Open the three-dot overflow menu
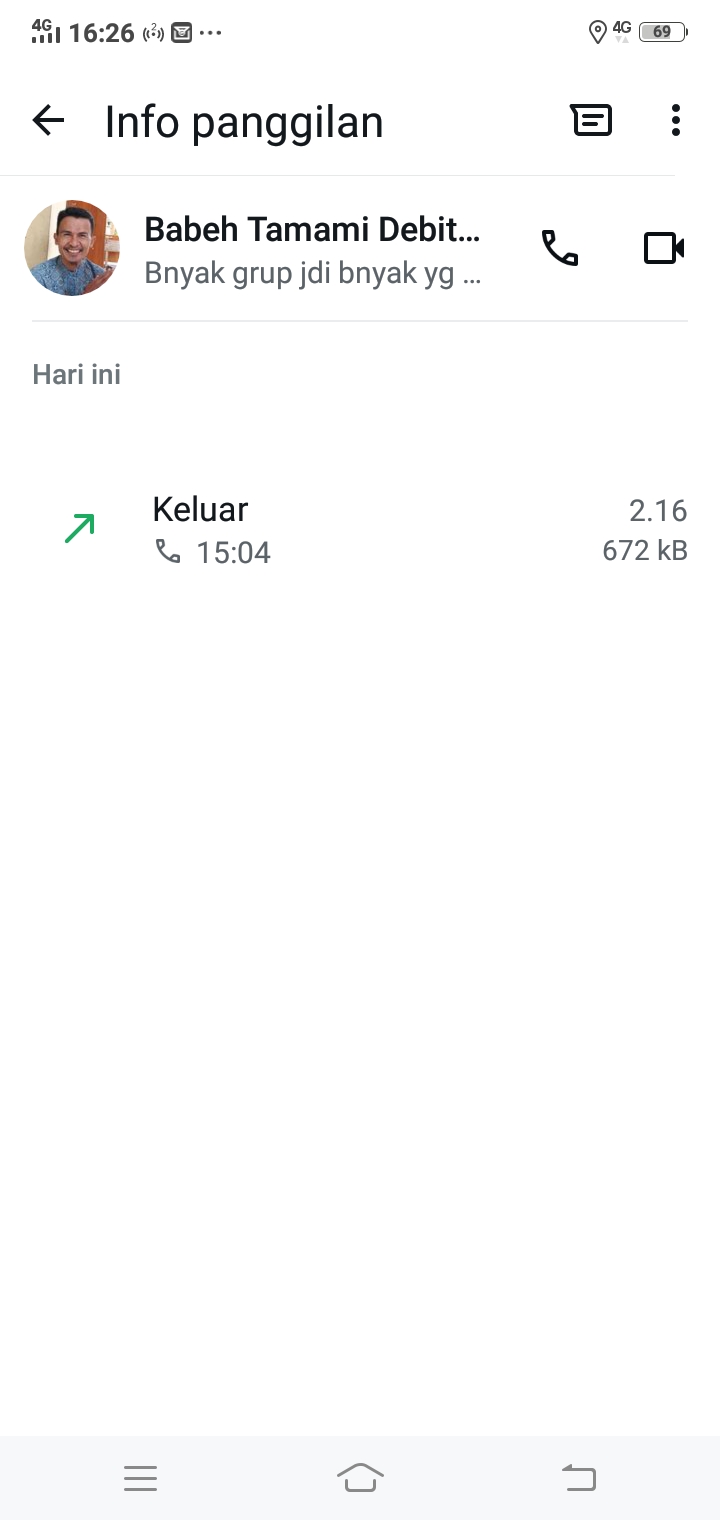This screenshot has height=1520, width=720. click(676, 121)
